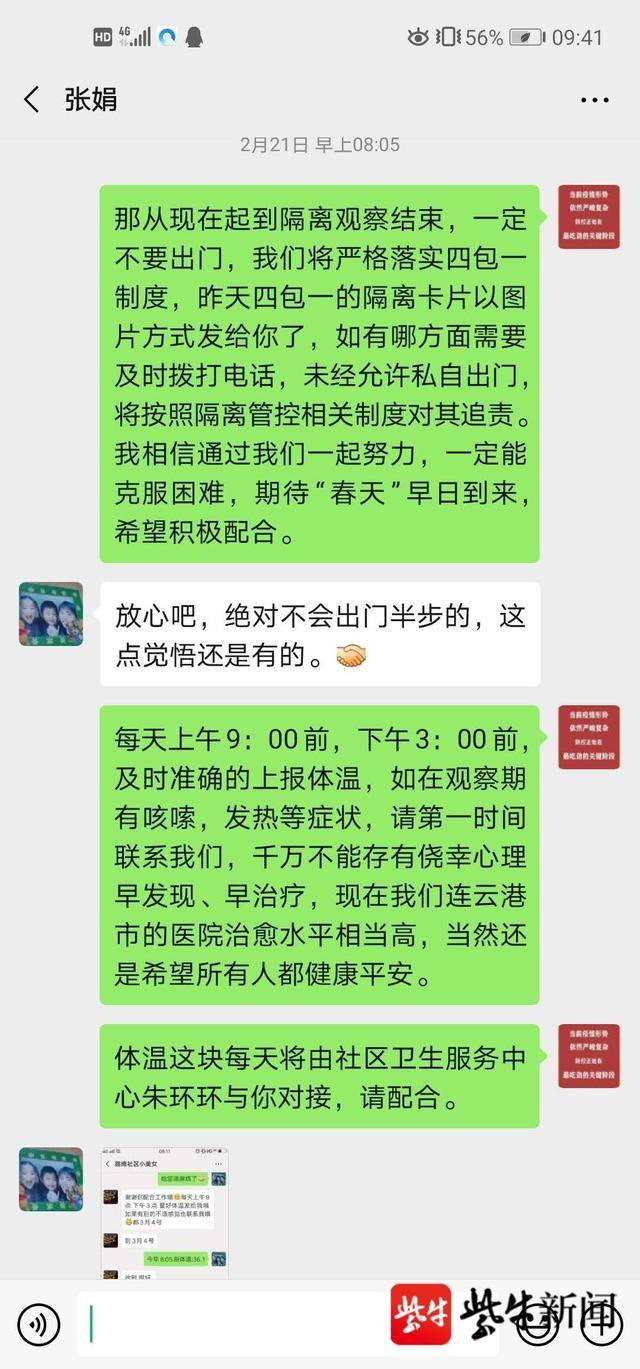Open the shared screenshot image message

pyautogui.click(x=165, y=1212)
